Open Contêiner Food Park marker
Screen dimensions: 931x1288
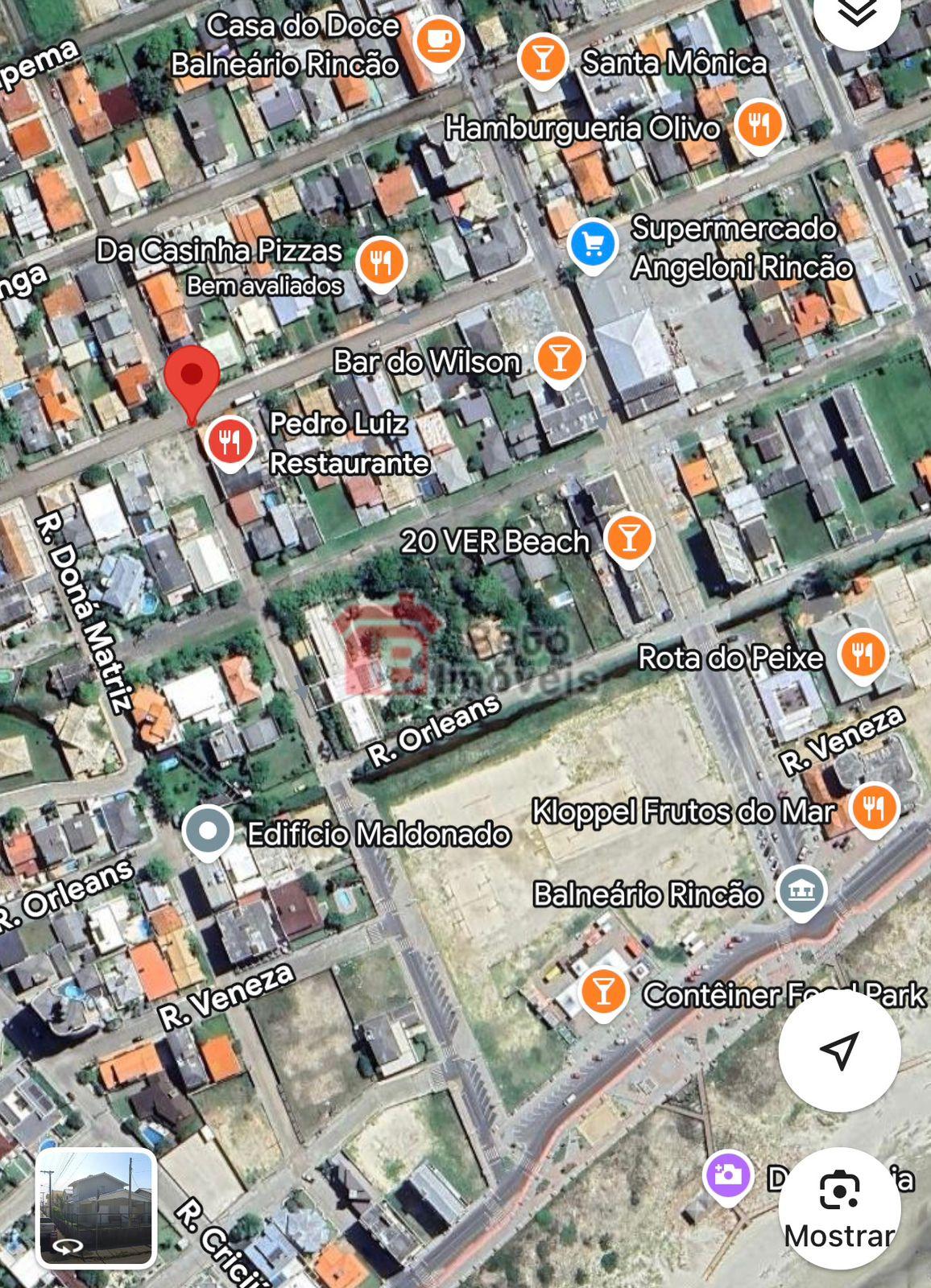[603, 991]
